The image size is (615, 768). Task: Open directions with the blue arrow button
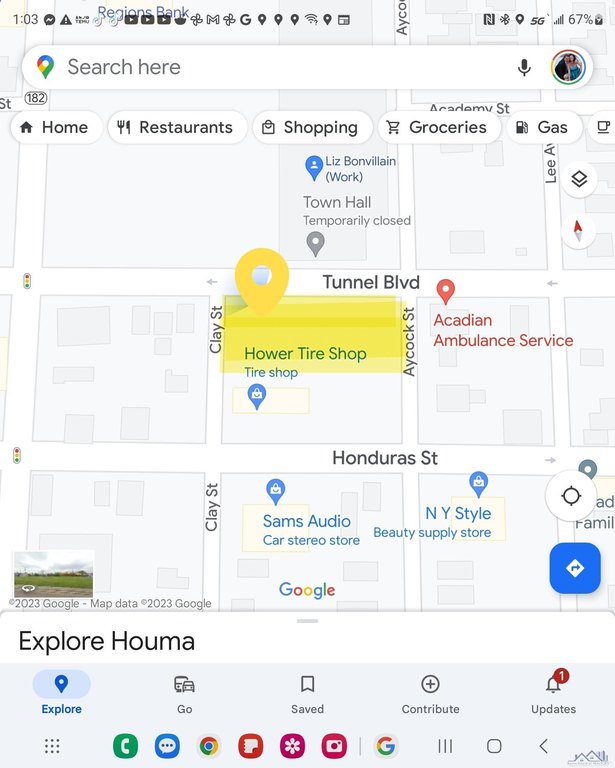pos(574,568)
